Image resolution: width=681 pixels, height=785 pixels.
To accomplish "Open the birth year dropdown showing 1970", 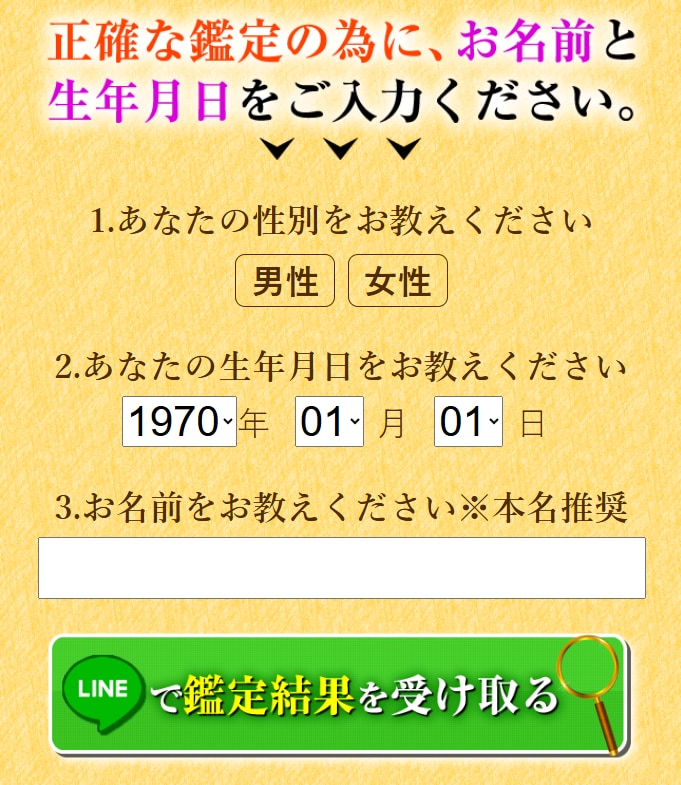I will click(180, 422).
